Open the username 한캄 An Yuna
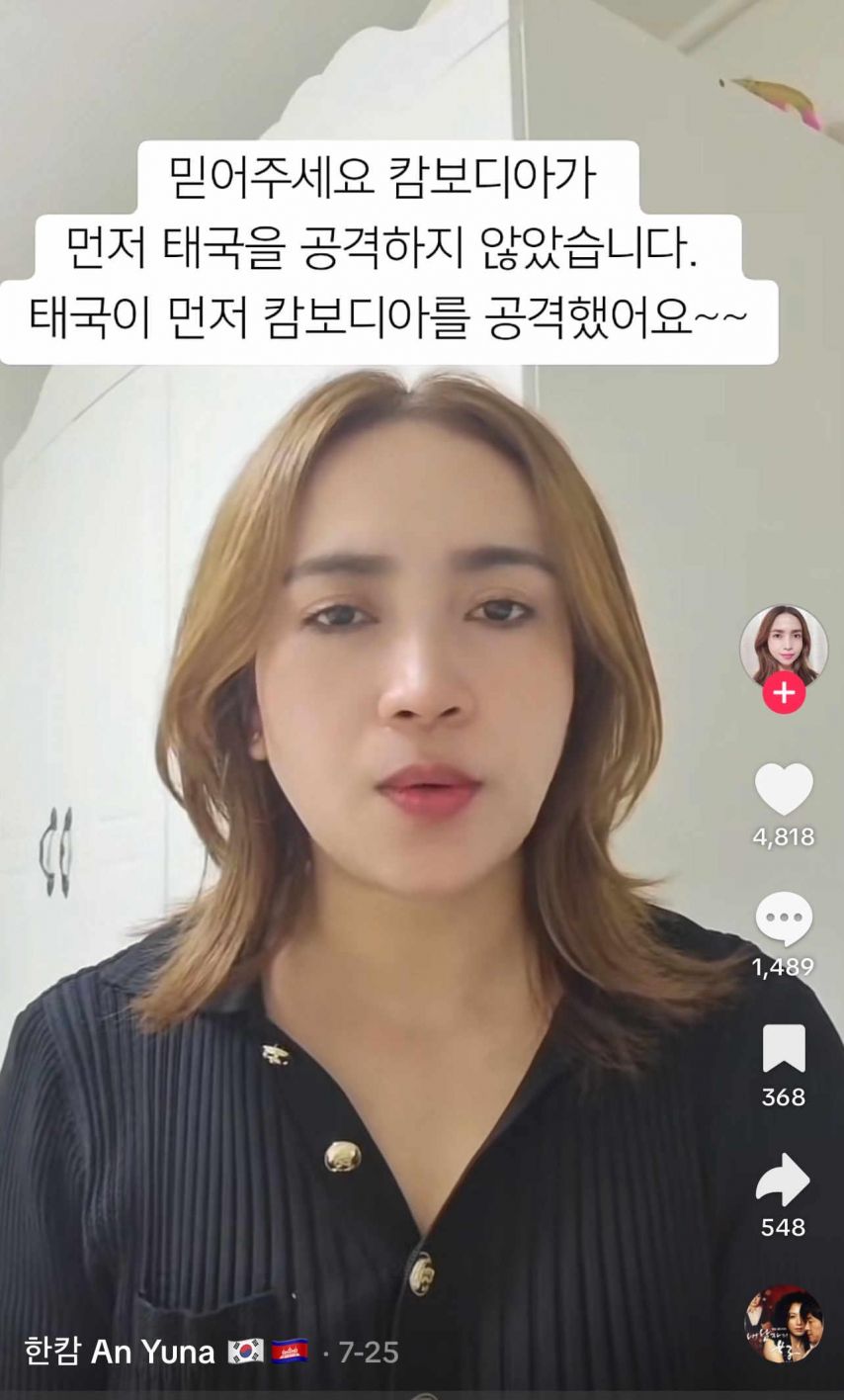844x1400 pixels. point(119,1352)
